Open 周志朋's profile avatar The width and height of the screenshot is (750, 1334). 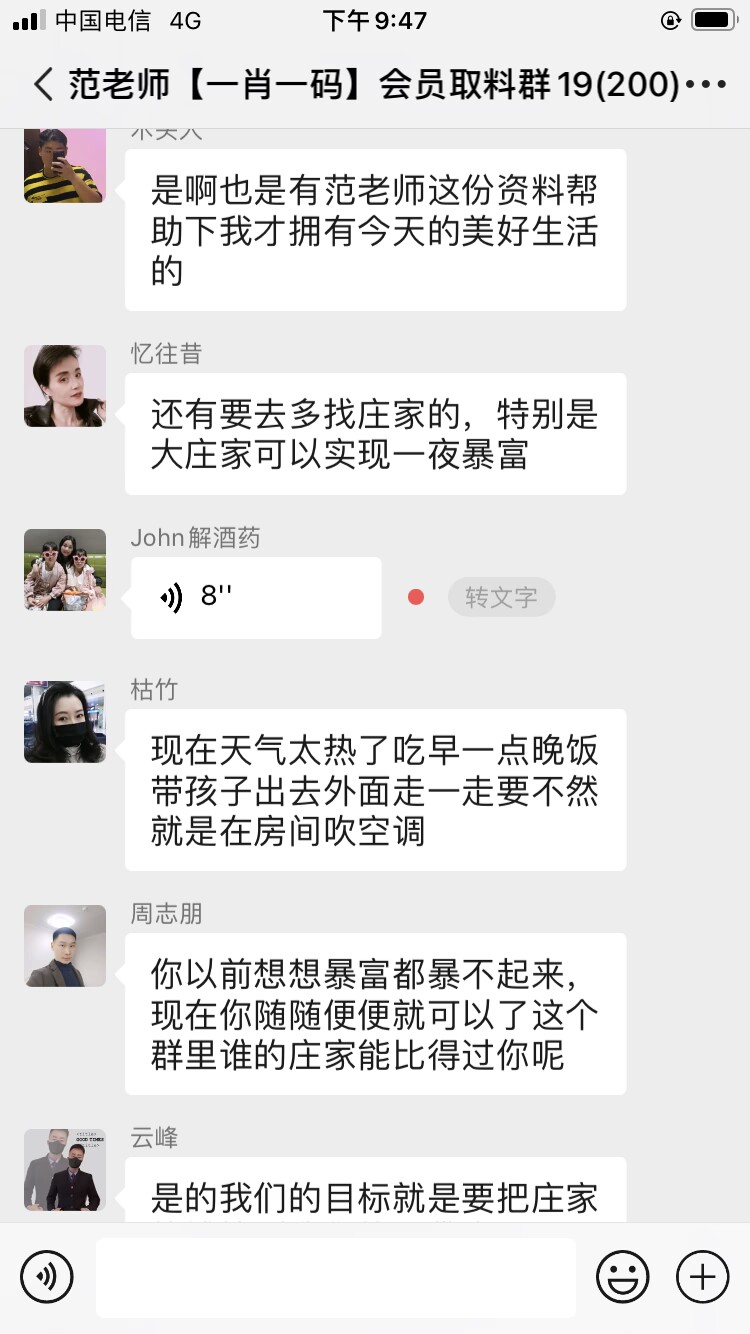coord(65,946)
